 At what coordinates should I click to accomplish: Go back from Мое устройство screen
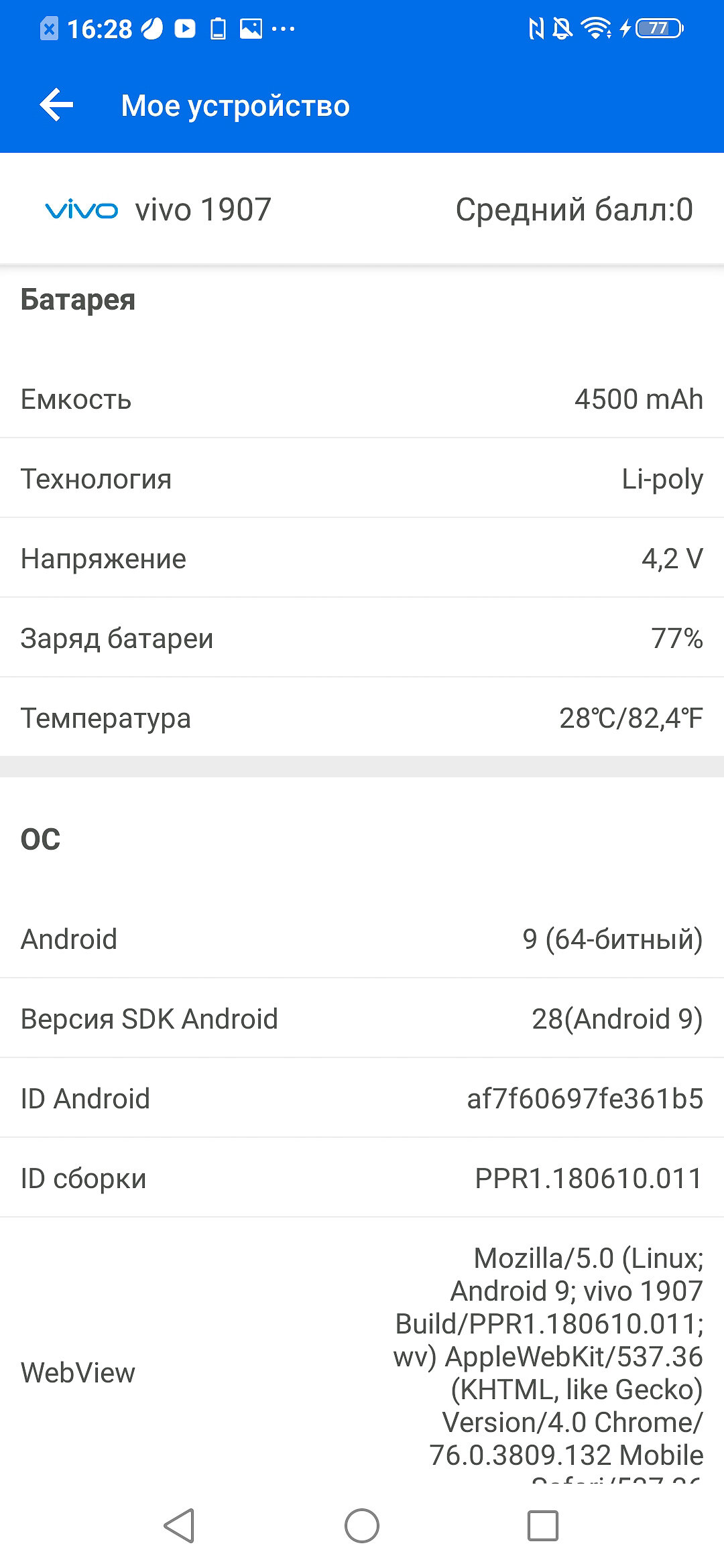[x=56, y=105]
